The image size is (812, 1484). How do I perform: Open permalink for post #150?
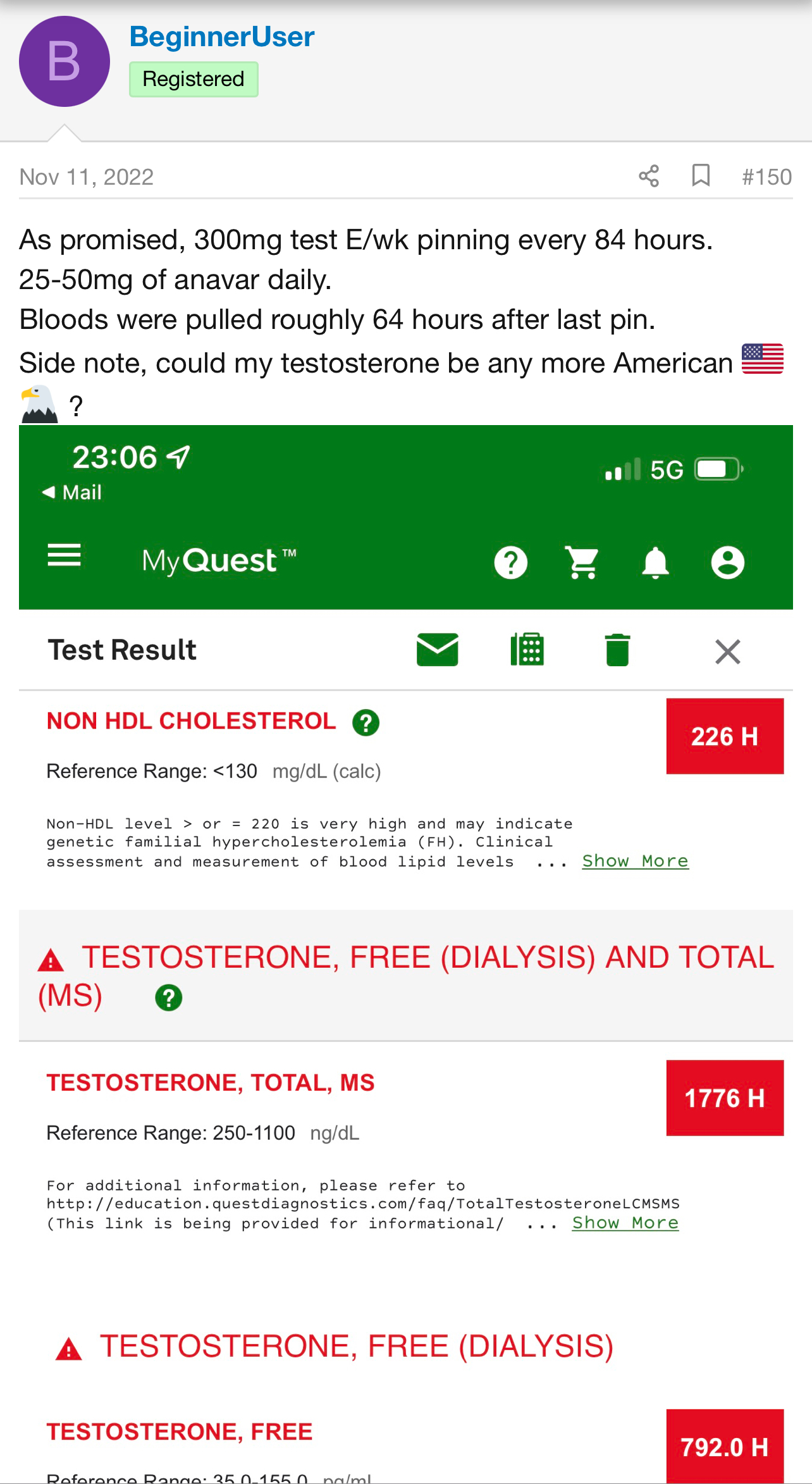click(x=766, y=176)
